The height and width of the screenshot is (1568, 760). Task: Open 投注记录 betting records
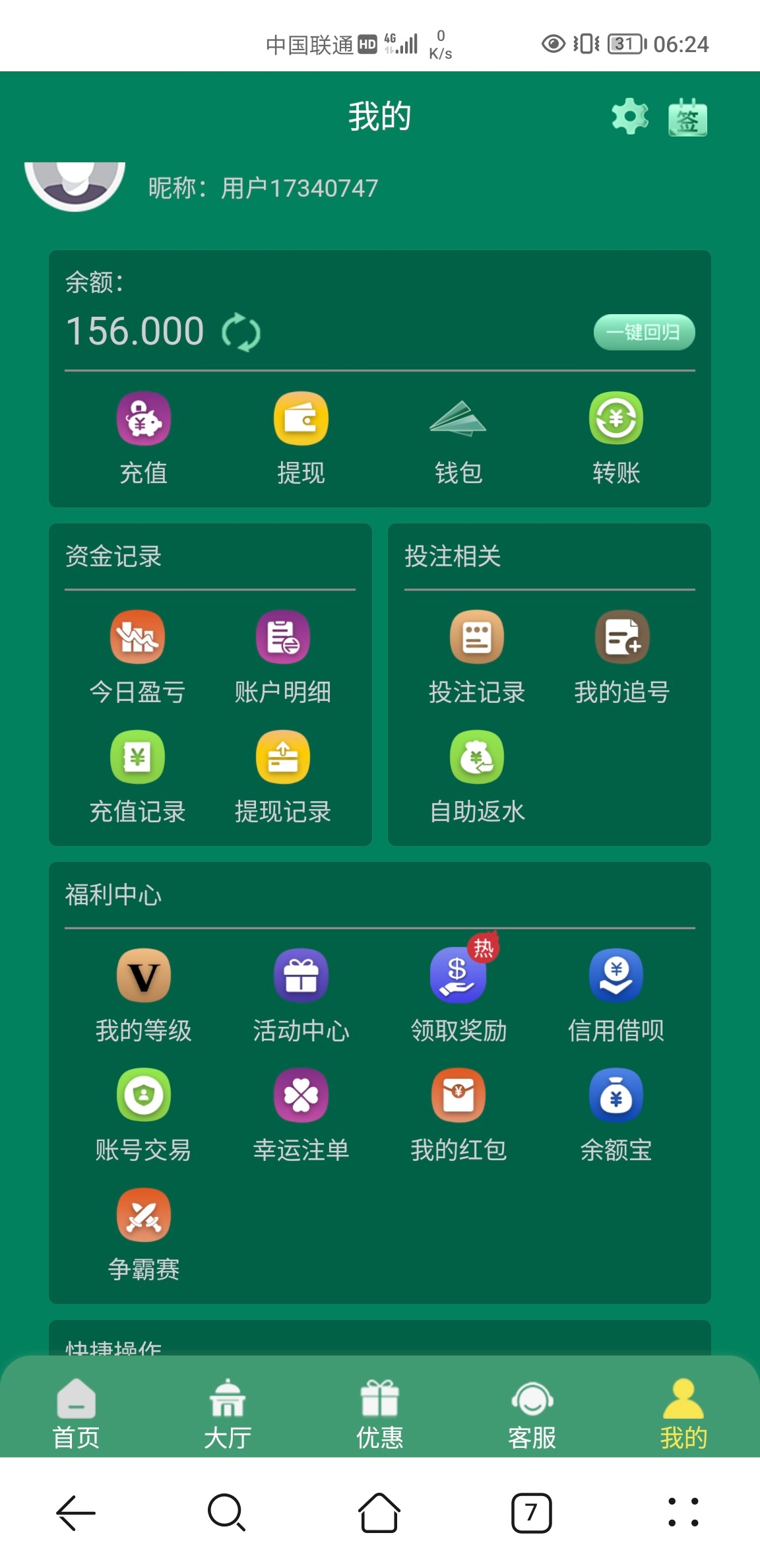477,638
